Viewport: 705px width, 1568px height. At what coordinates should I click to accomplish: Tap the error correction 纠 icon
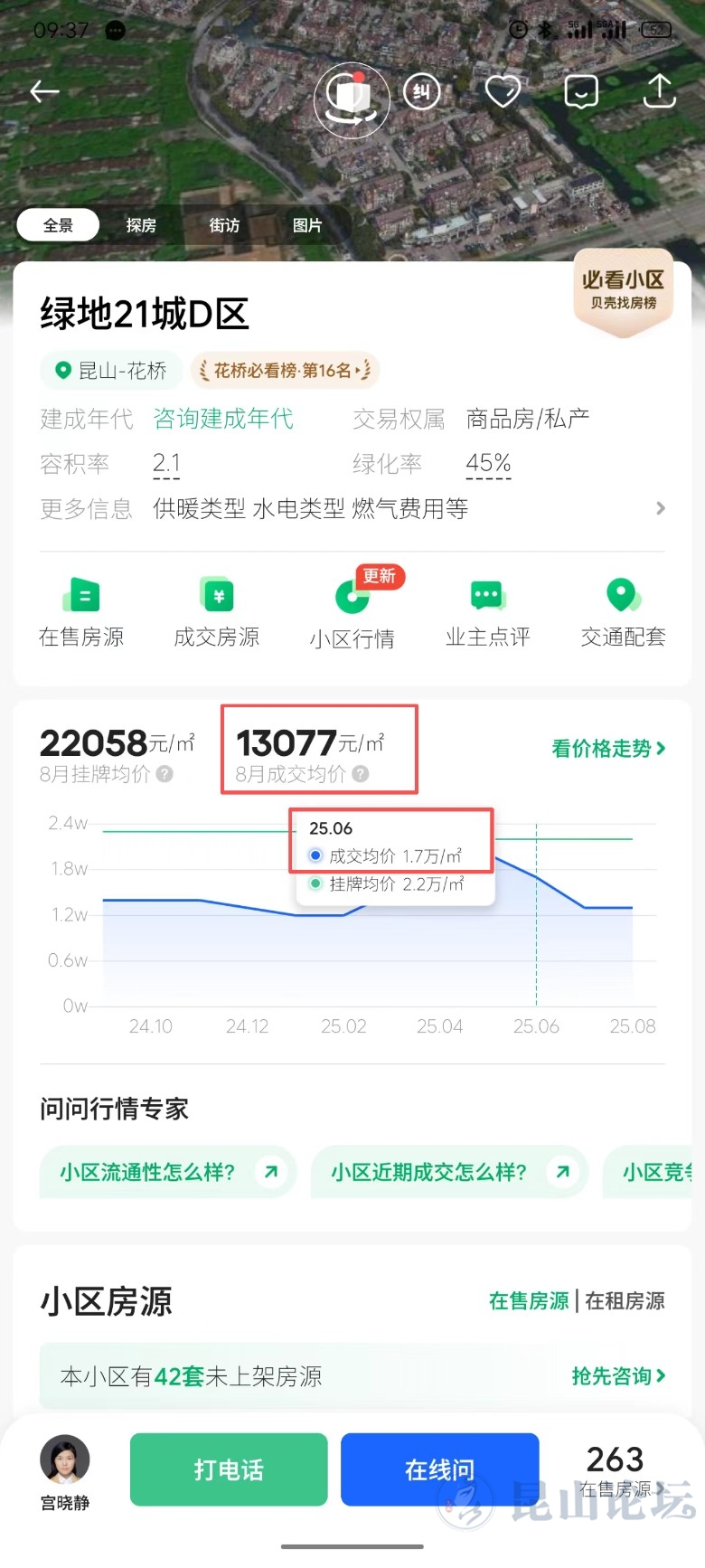pos(421,91)
